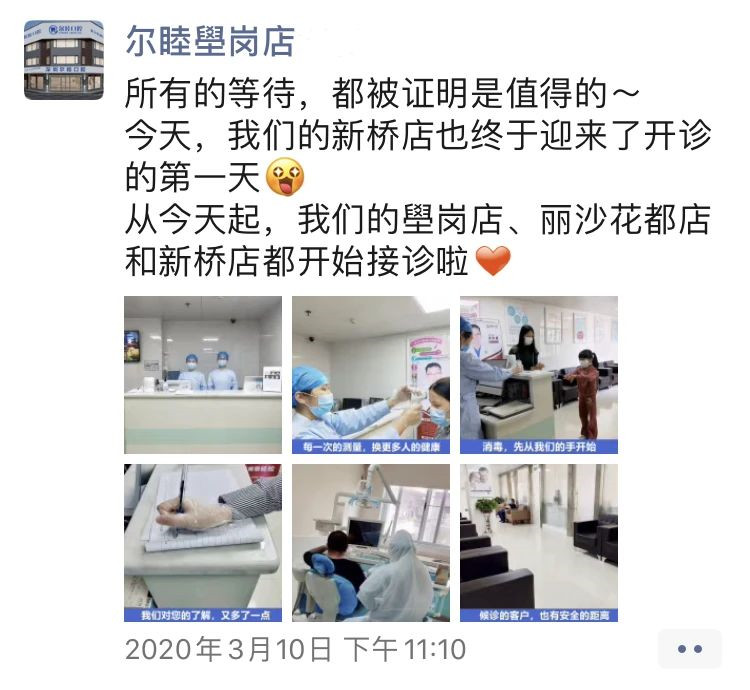Open the photo captioned 每一次的测量

371,375
